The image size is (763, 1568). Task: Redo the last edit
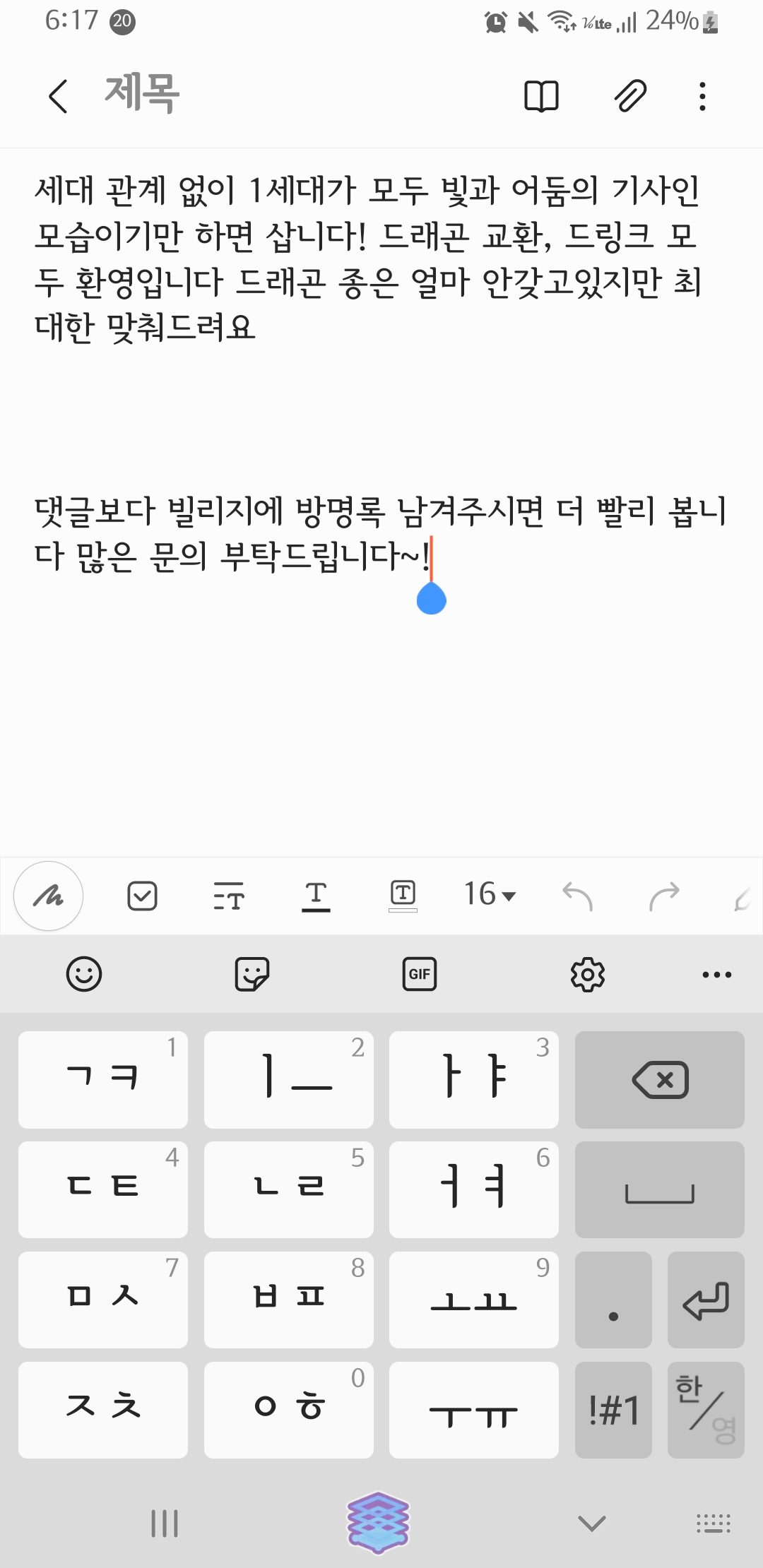coord(663,896)
